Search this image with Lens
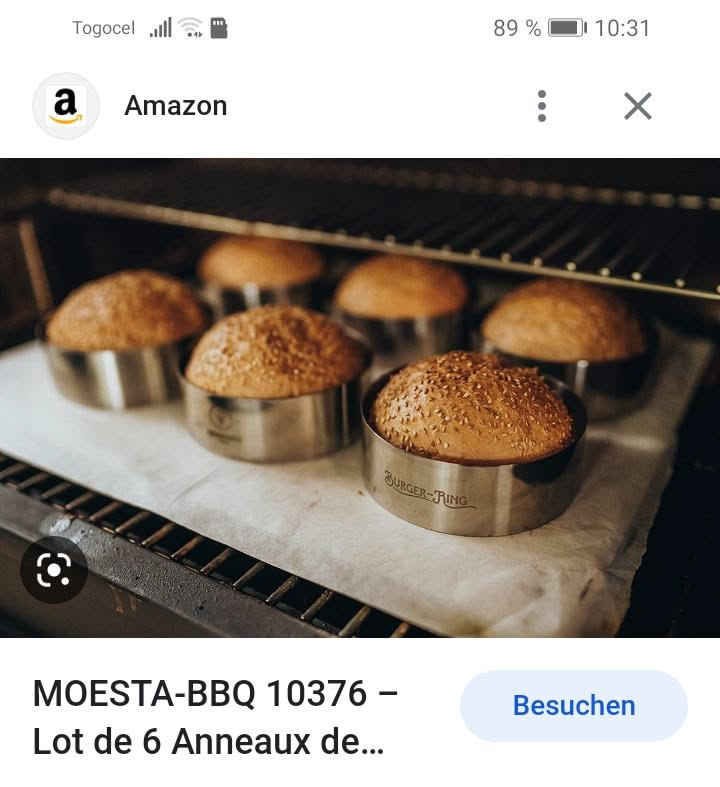Screen dimensions: 720x787 (54, 570)
